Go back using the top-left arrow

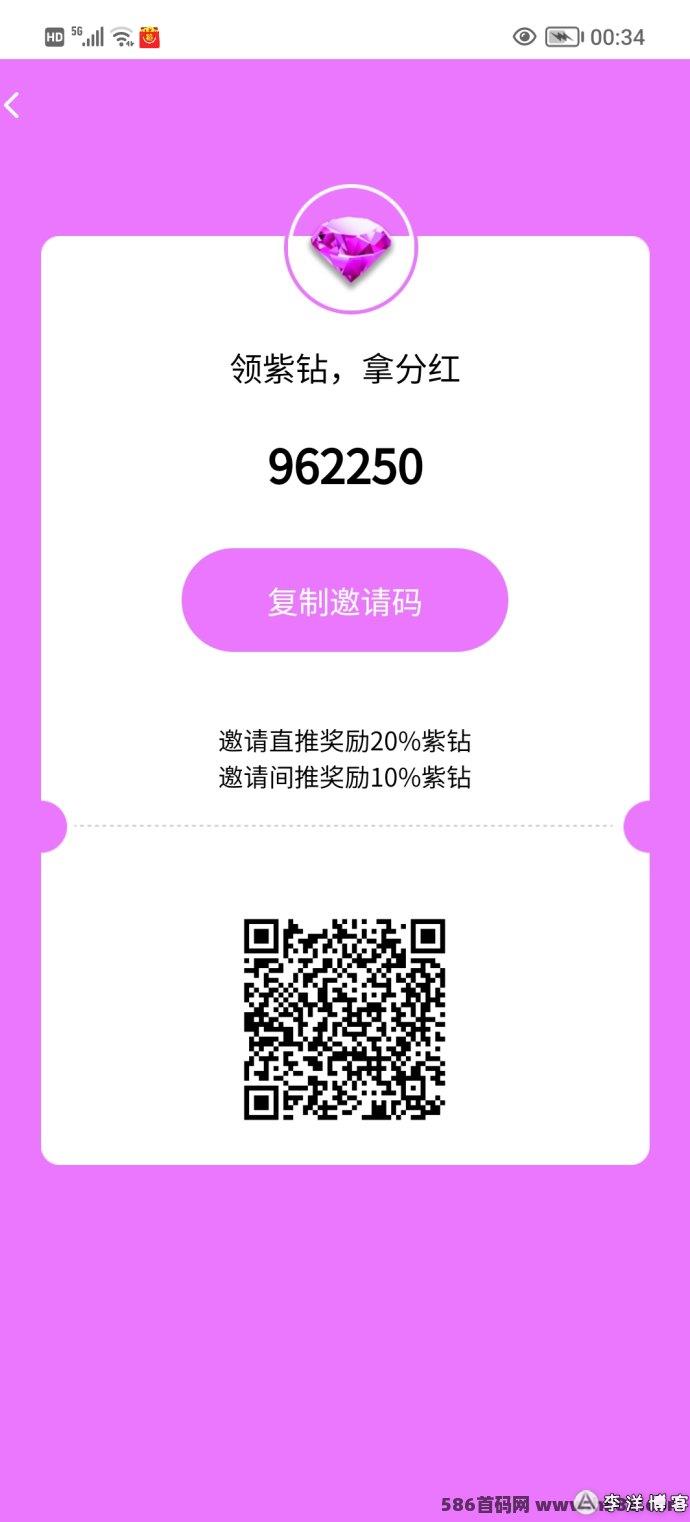12,105
